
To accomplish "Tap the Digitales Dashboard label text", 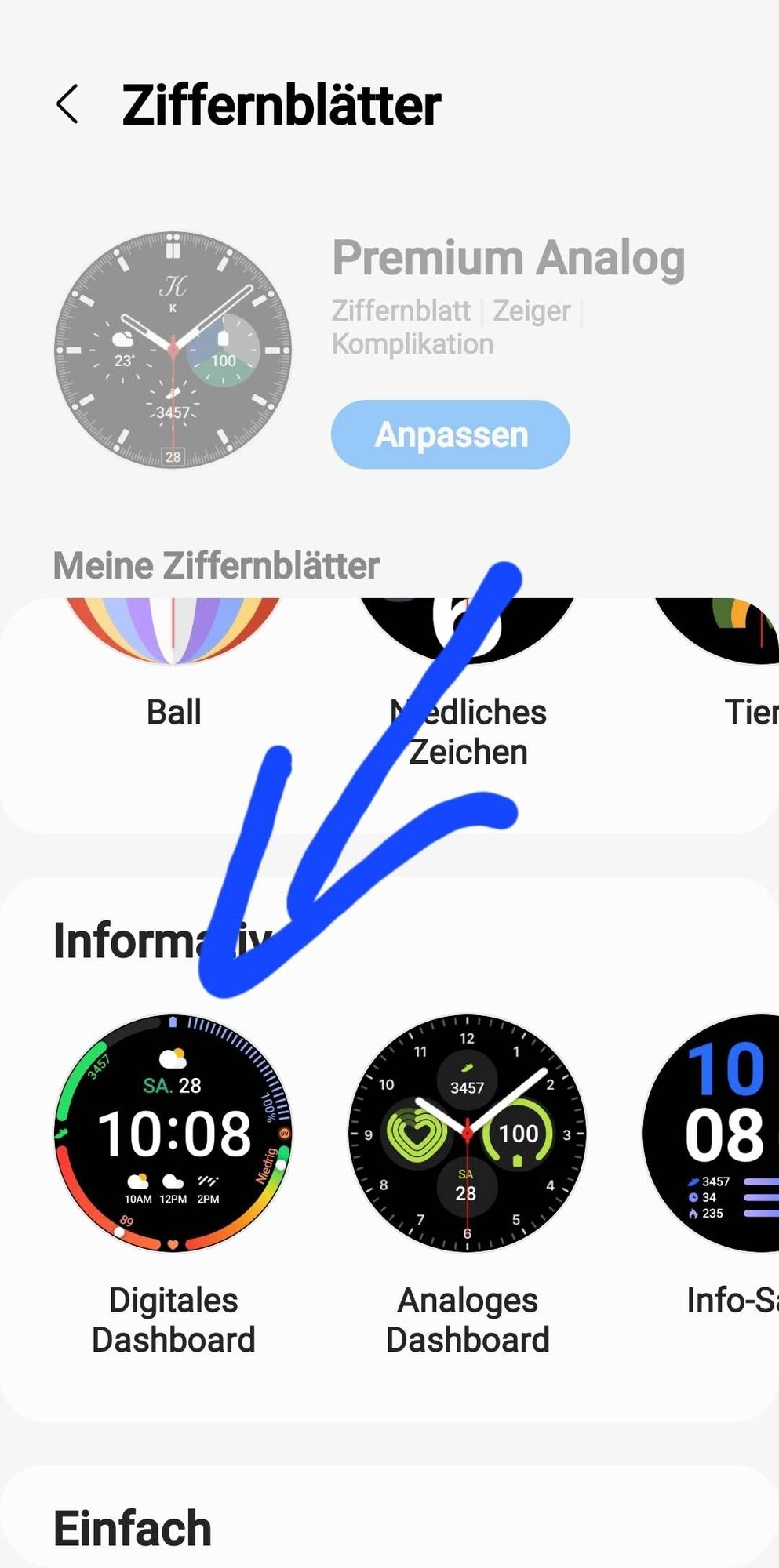I will 174,1319.
